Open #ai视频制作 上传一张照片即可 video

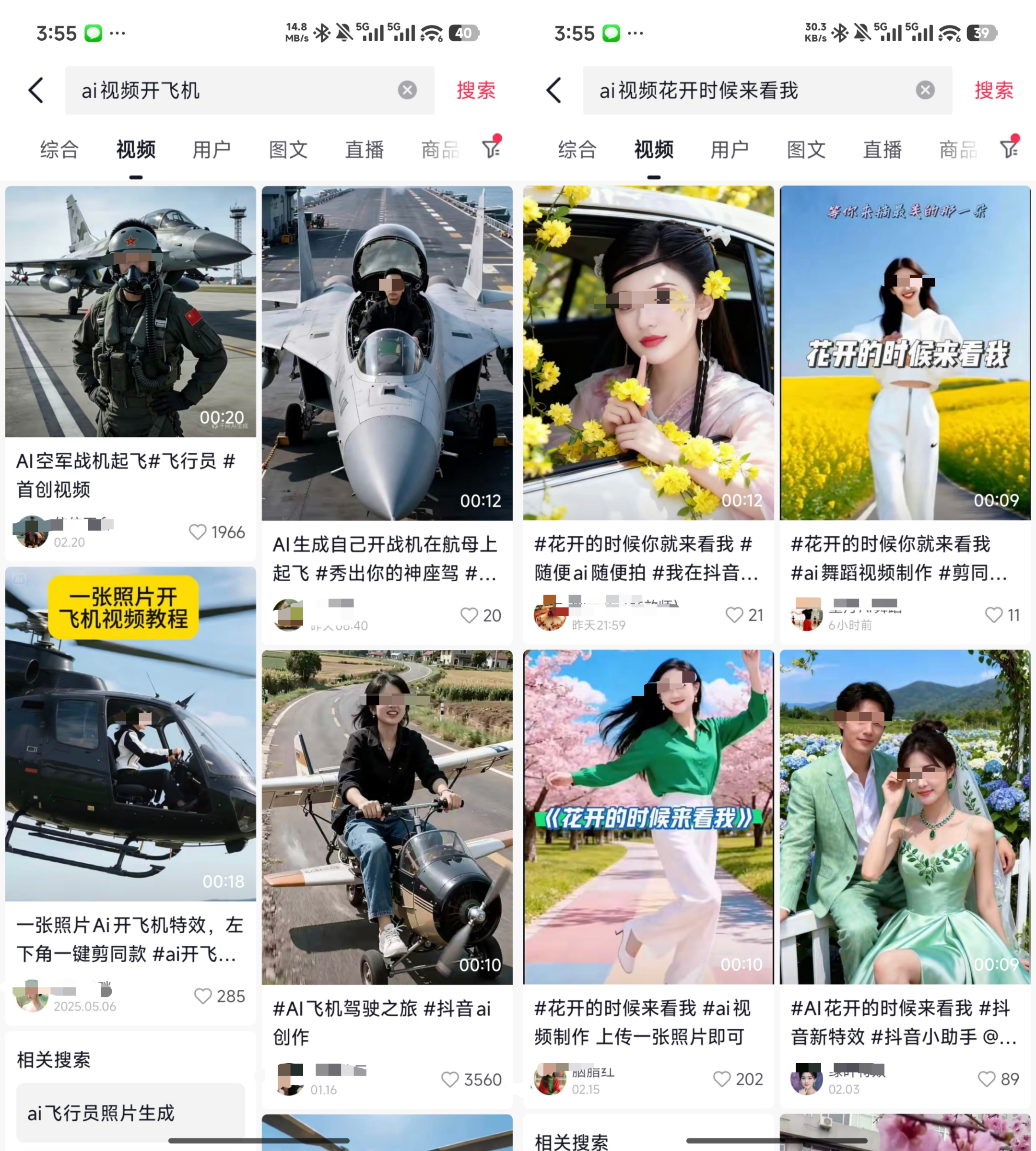[x=648, y=817]
